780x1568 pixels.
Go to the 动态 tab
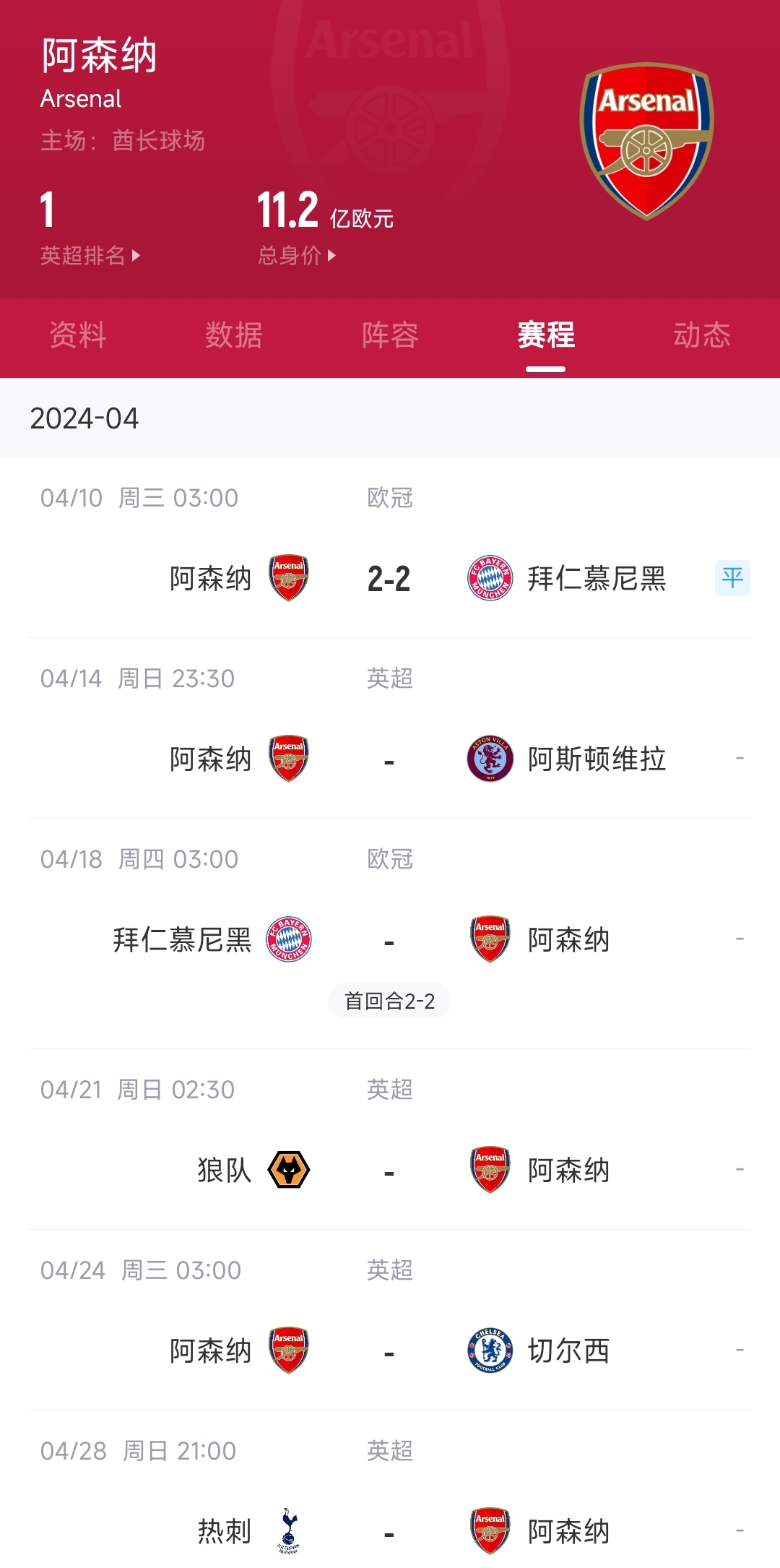[x=702, y=335]
